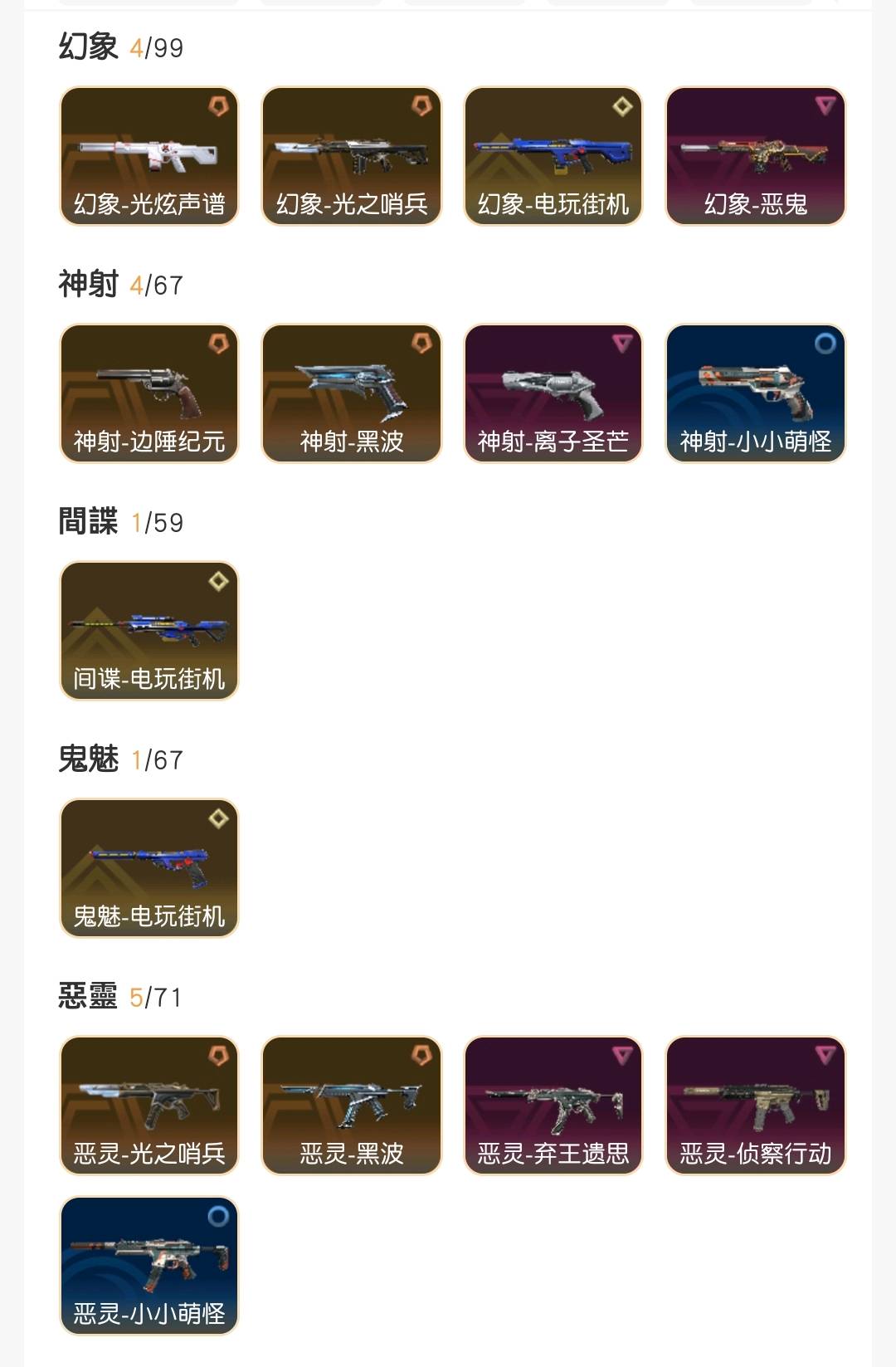Open the 恶灵-小小萌怪 skin card
The image size is (896, 1367).
(149, 1266)
